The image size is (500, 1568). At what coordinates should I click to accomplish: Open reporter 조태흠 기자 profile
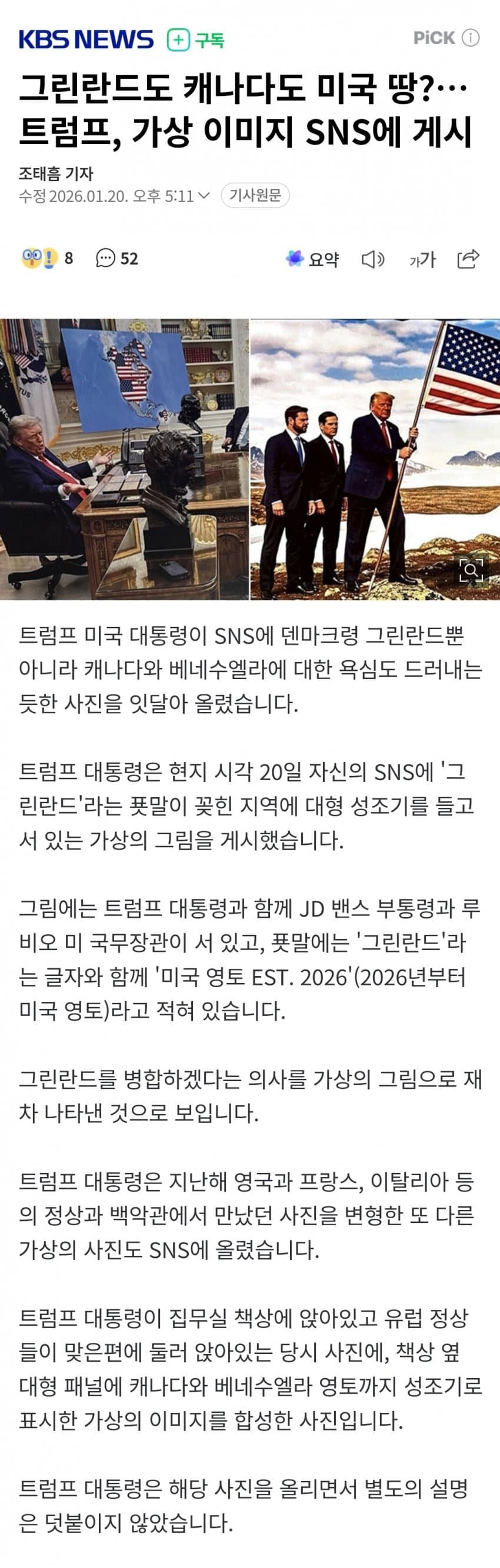[55, 174]
